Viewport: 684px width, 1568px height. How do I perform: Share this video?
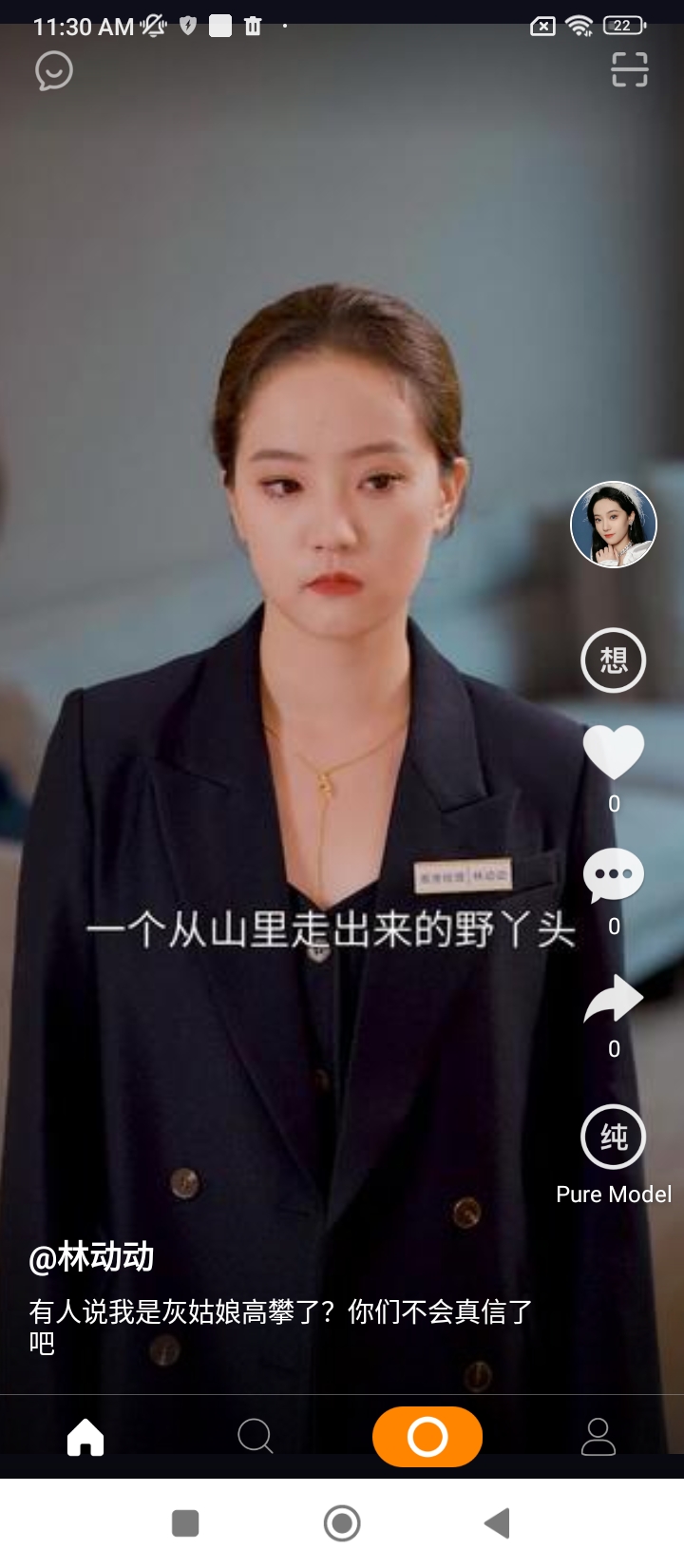click(x=614, y=999)
